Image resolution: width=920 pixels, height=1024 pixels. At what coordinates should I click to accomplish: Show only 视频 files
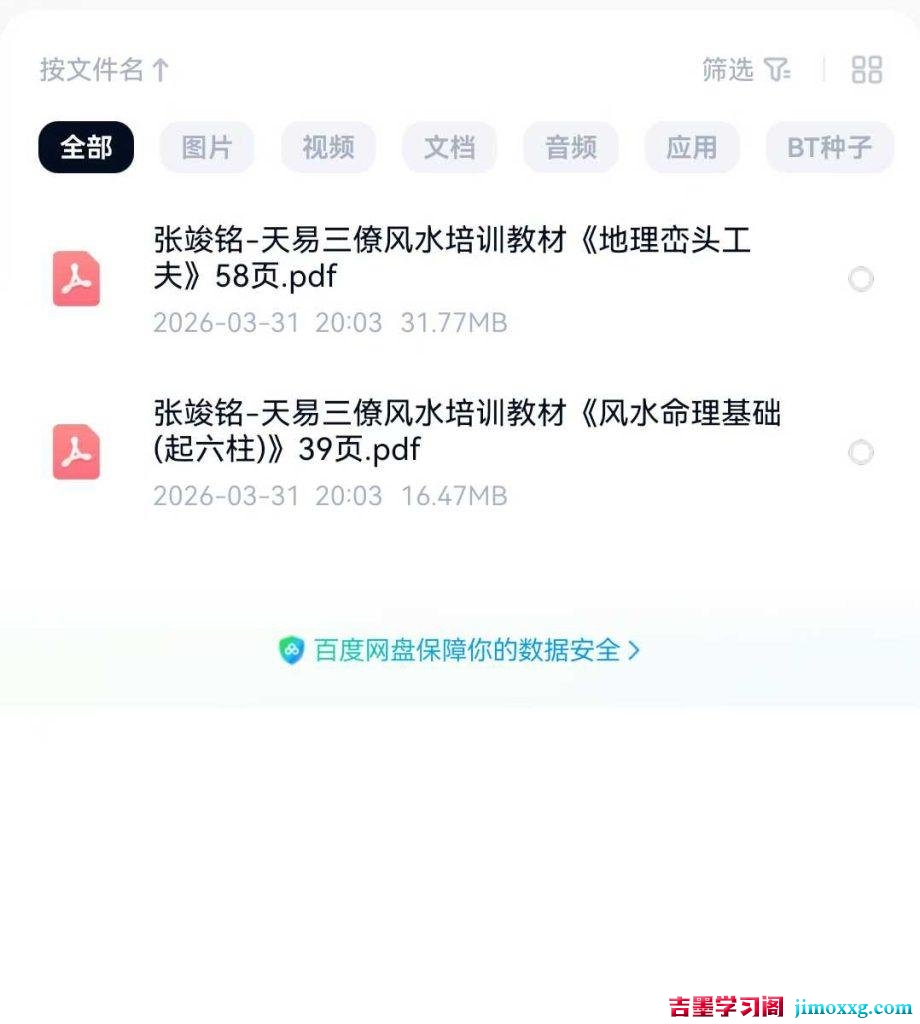coord(328,148)
